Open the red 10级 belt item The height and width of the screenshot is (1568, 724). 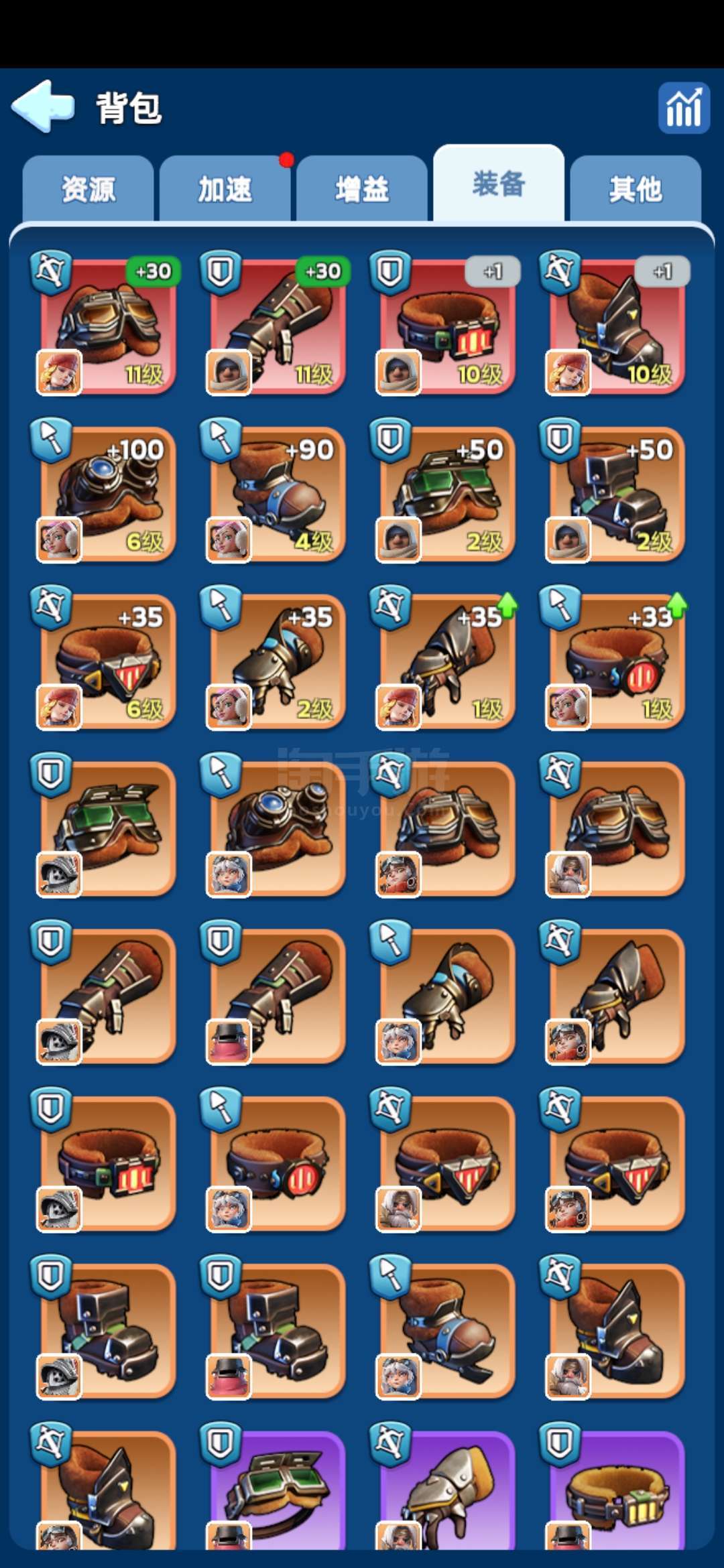[448, 326]
